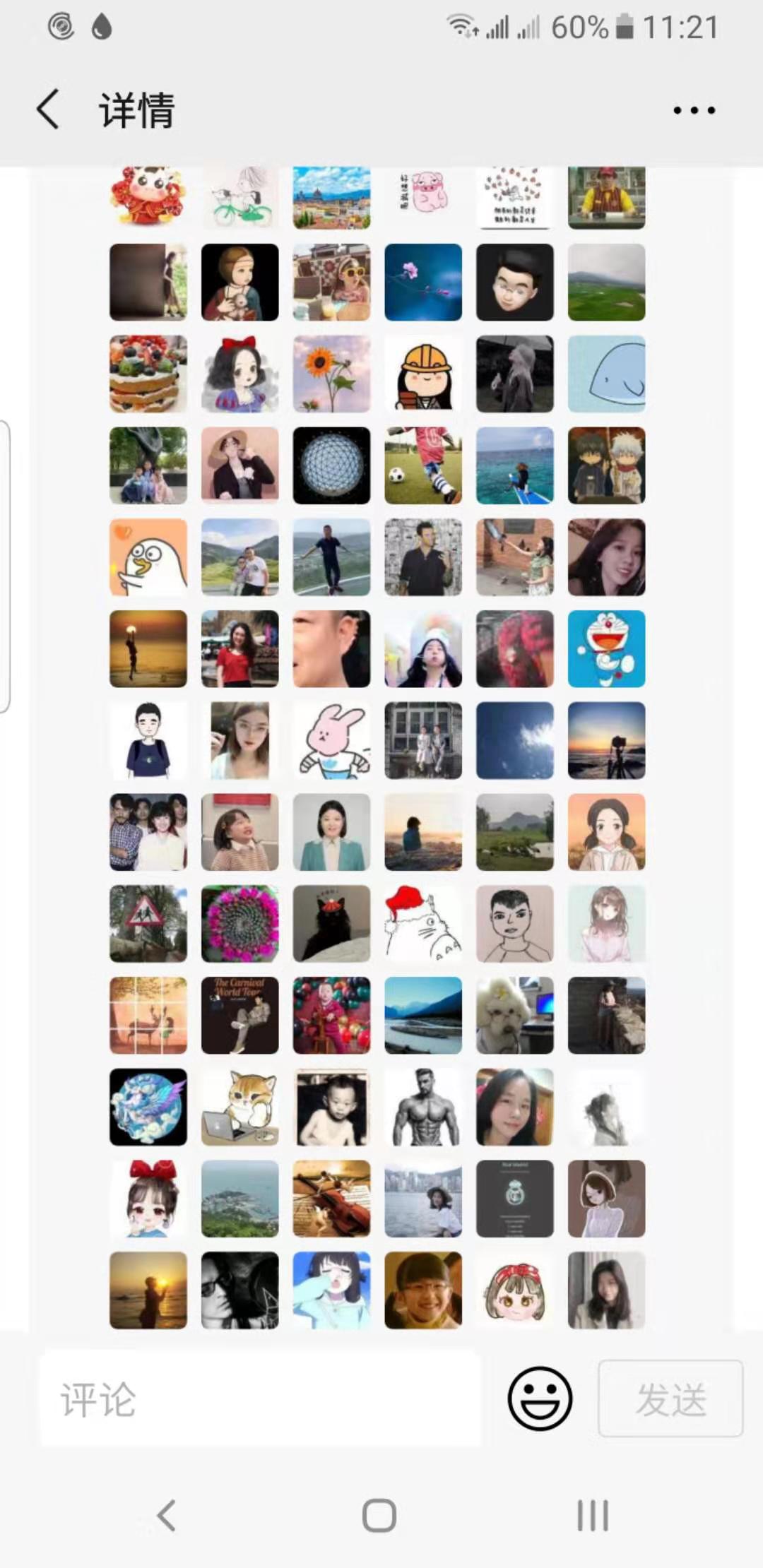Select the blue whale cartoon avatar

click(x=607, y=374)
